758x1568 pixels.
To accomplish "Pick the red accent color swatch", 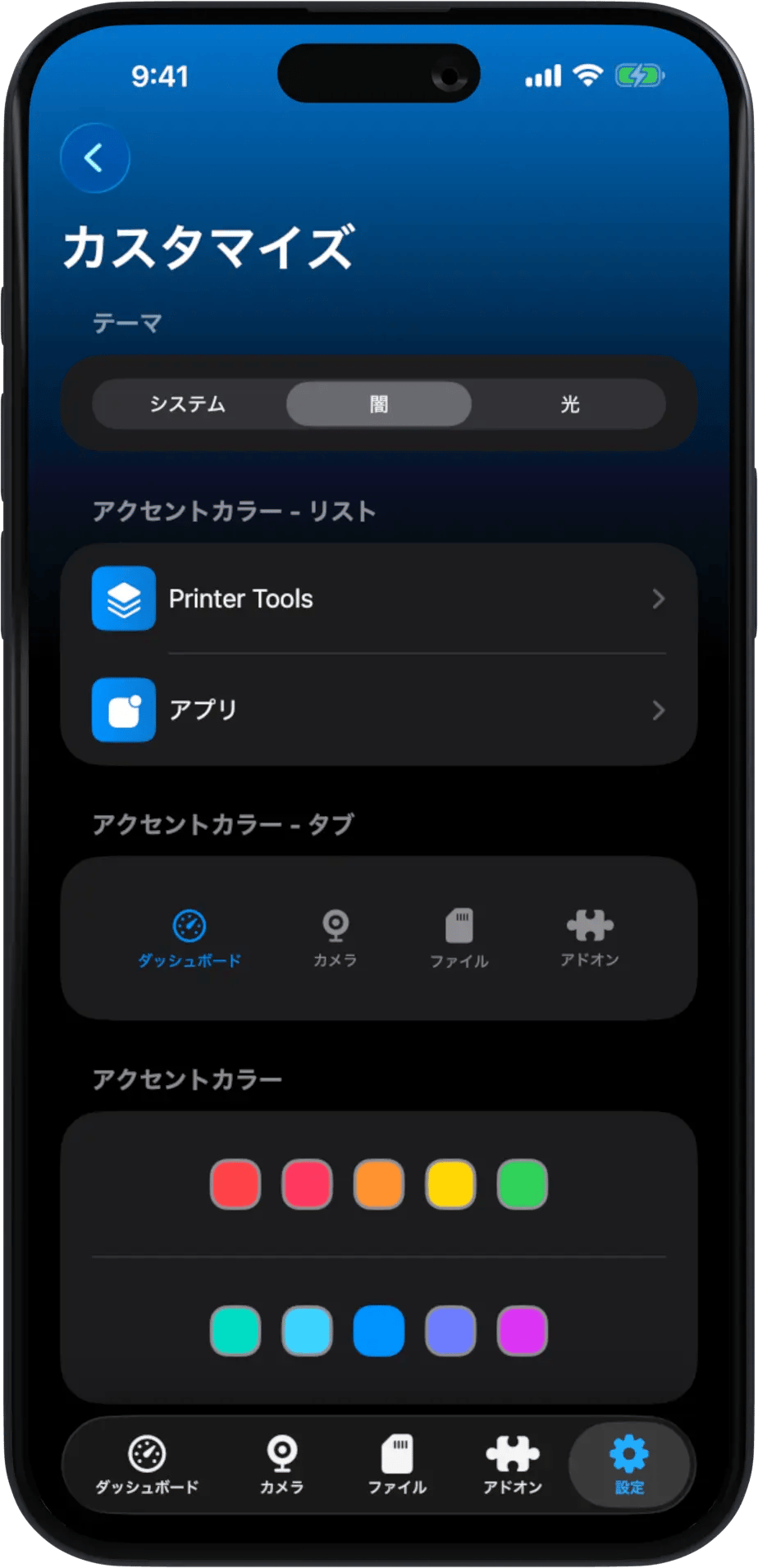I will coord(235,1184).
